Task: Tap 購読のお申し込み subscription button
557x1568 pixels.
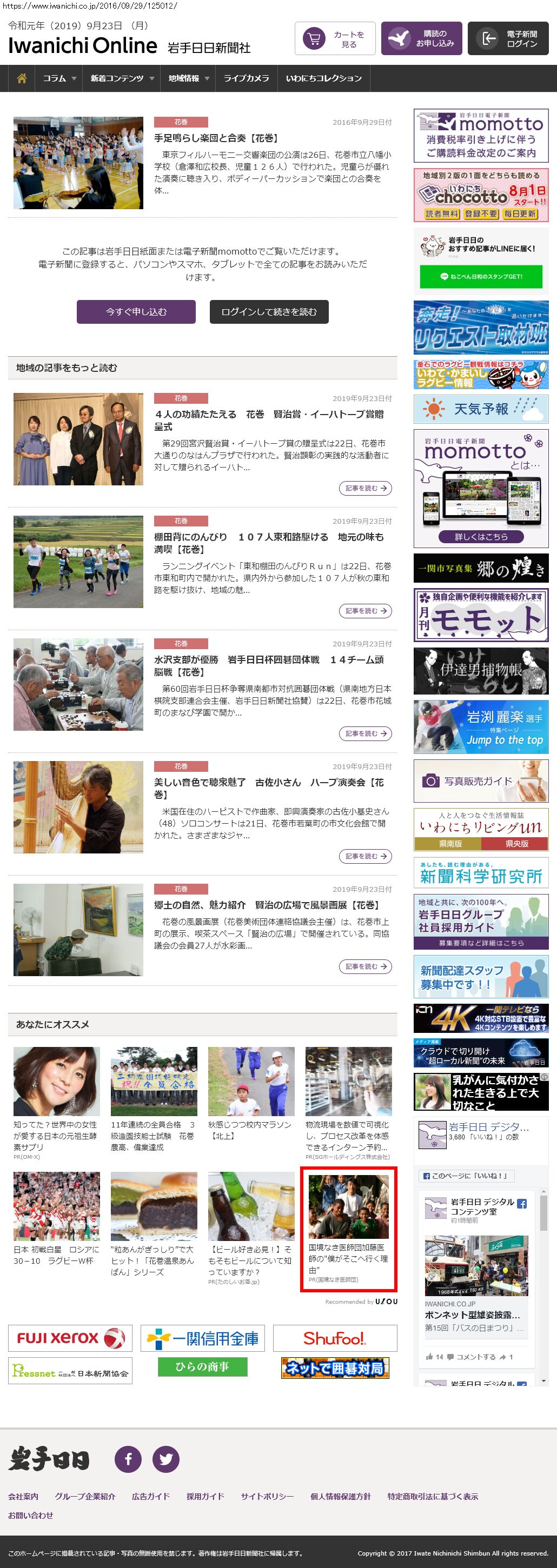Action: click(x=421, y=39)
